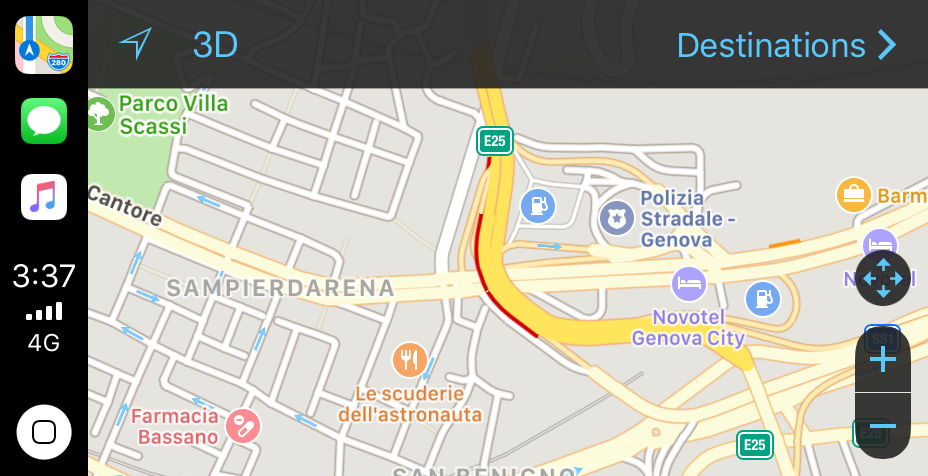The image size is (928, 476).
Task: Open the map pan controls
Action: coord(882,278)
